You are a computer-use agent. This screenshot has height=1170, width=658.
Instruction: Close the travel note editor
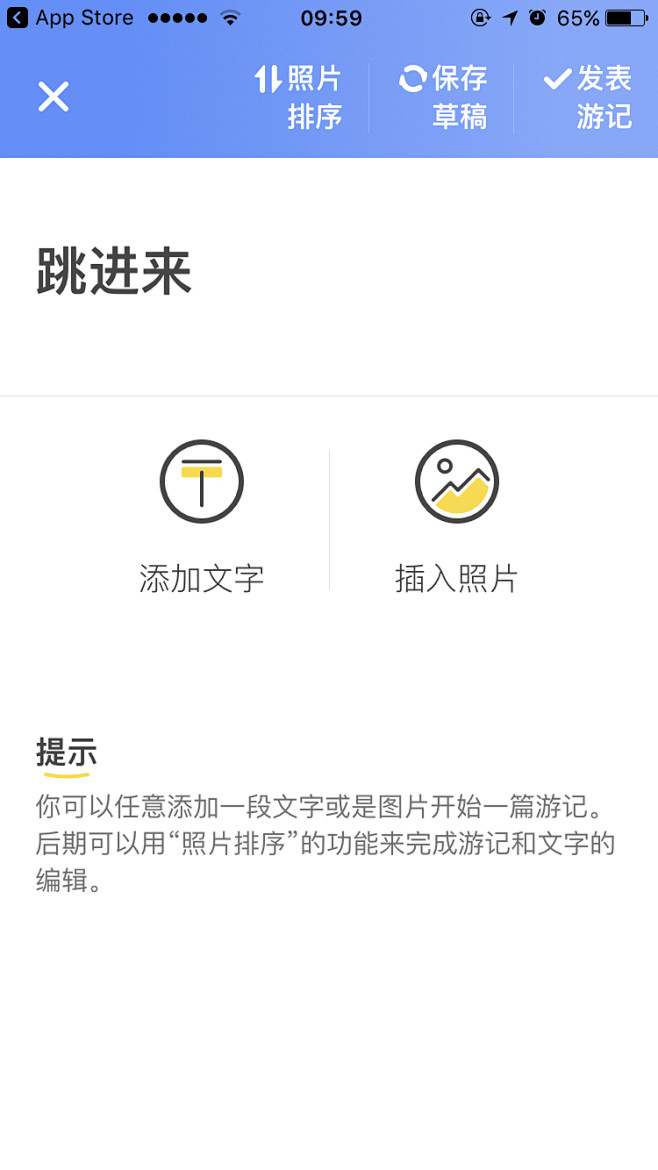click(54, 98)
